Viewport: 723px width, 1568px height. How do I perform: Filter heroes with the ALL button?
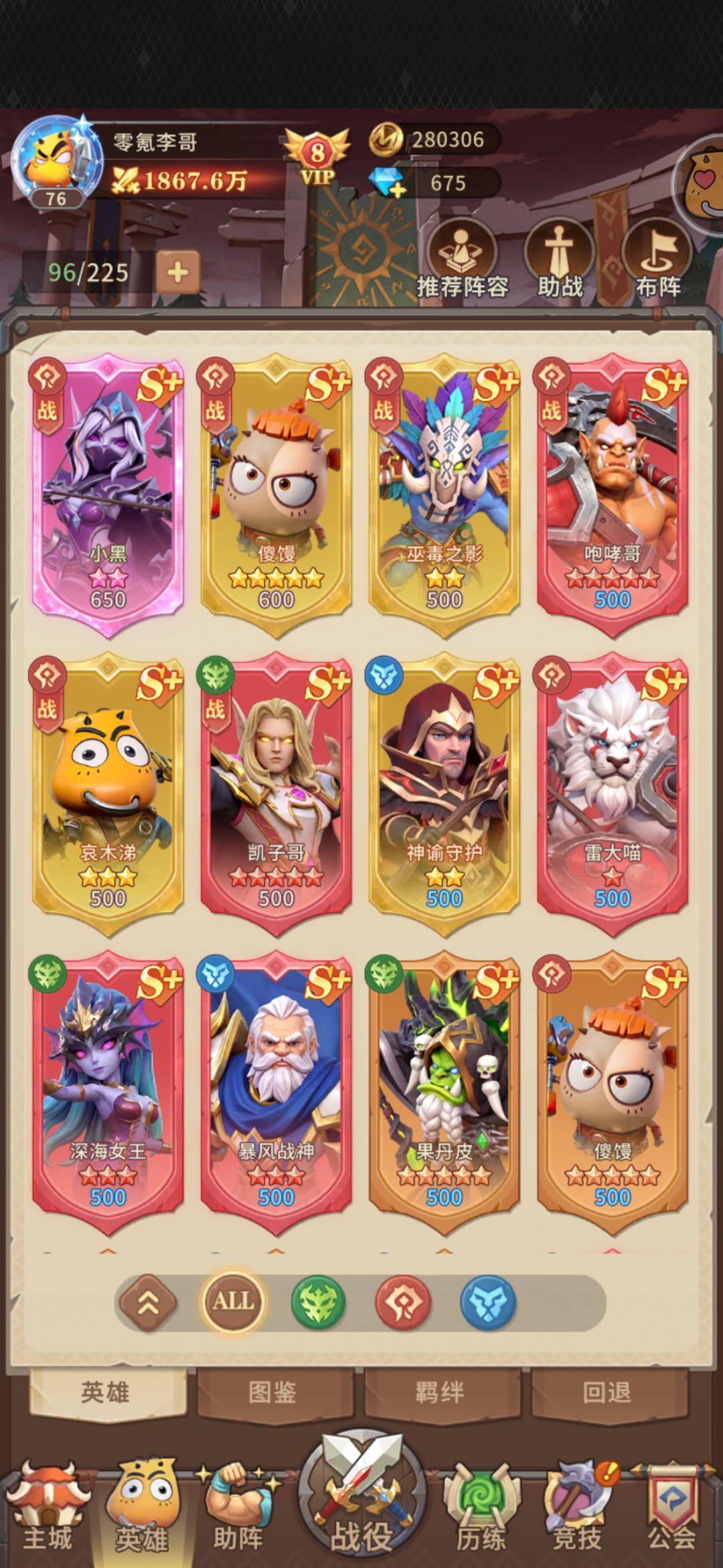click(x=233, y=1302)
